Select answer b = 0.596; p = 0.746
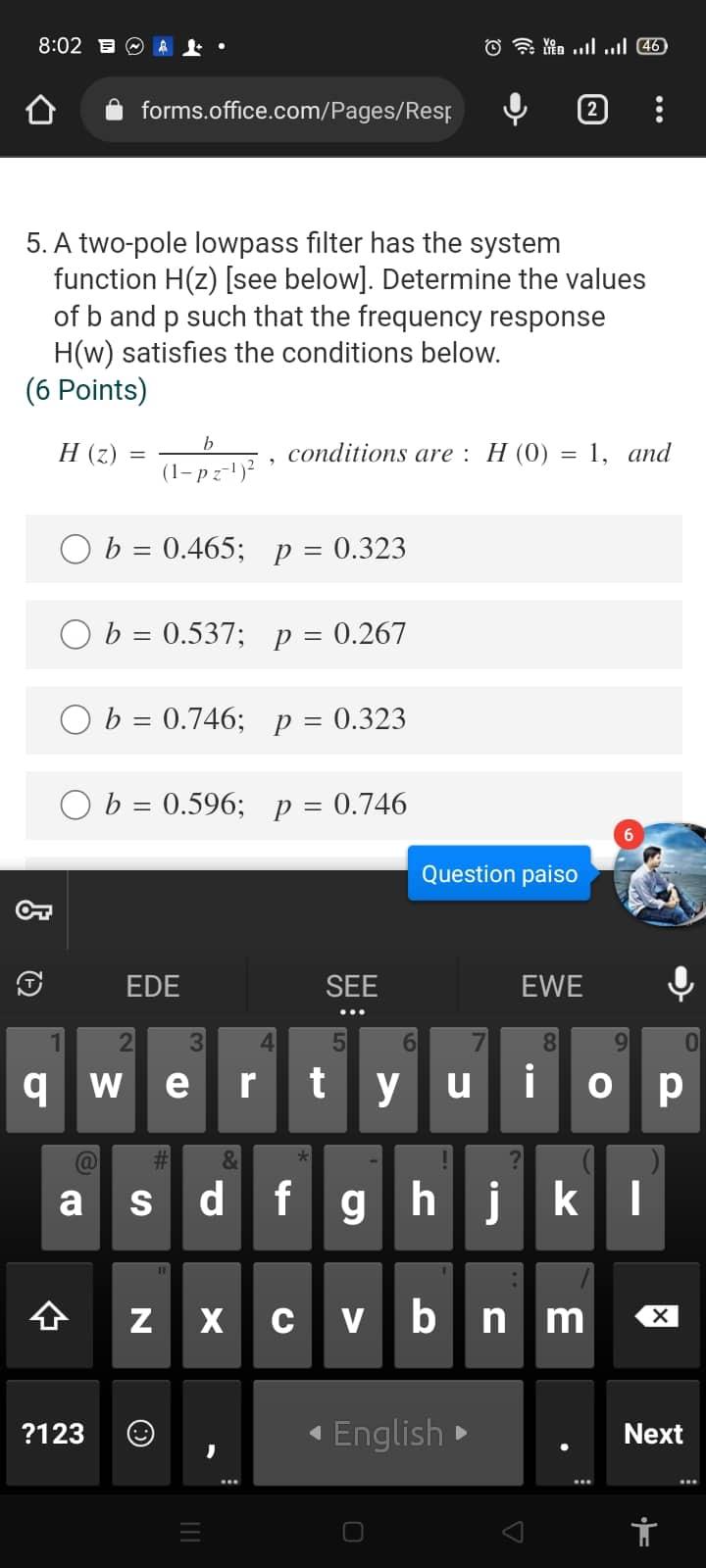 click(76, 804)
